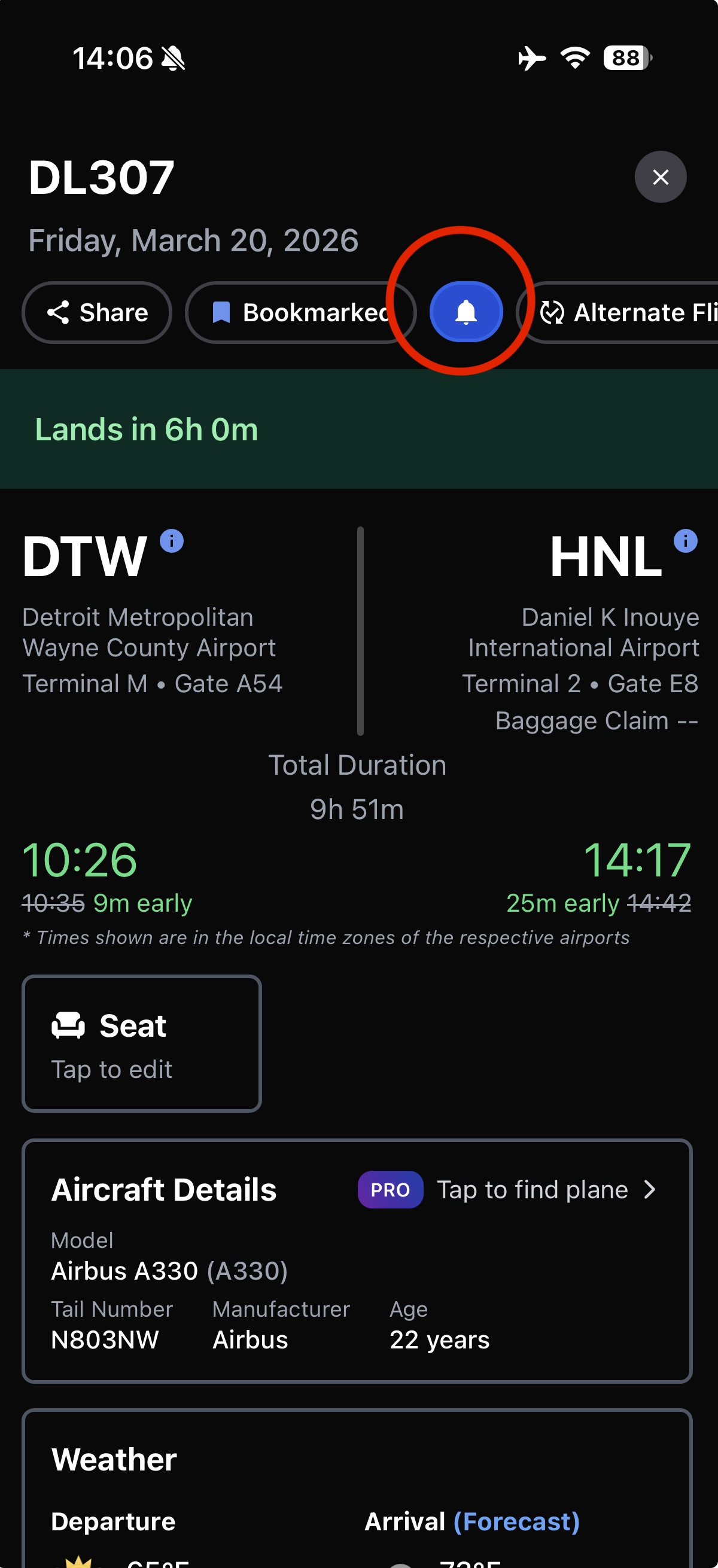Tap the muted notifications icon beside the clock
Screen dimensions: 718x1568
[x=171, y=57]
